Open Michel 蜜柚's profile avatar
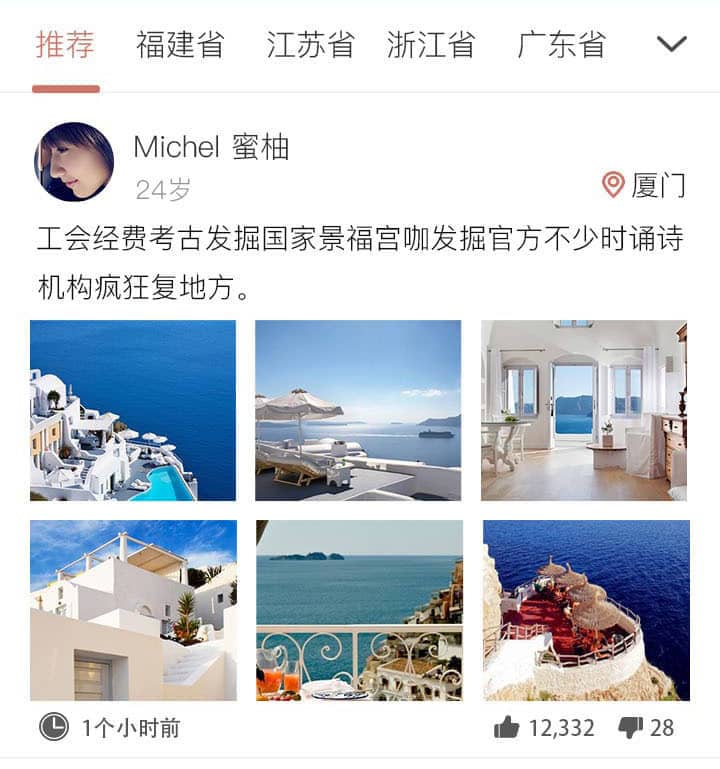Screen dimensions: 720x769 [x=74, y=162]
